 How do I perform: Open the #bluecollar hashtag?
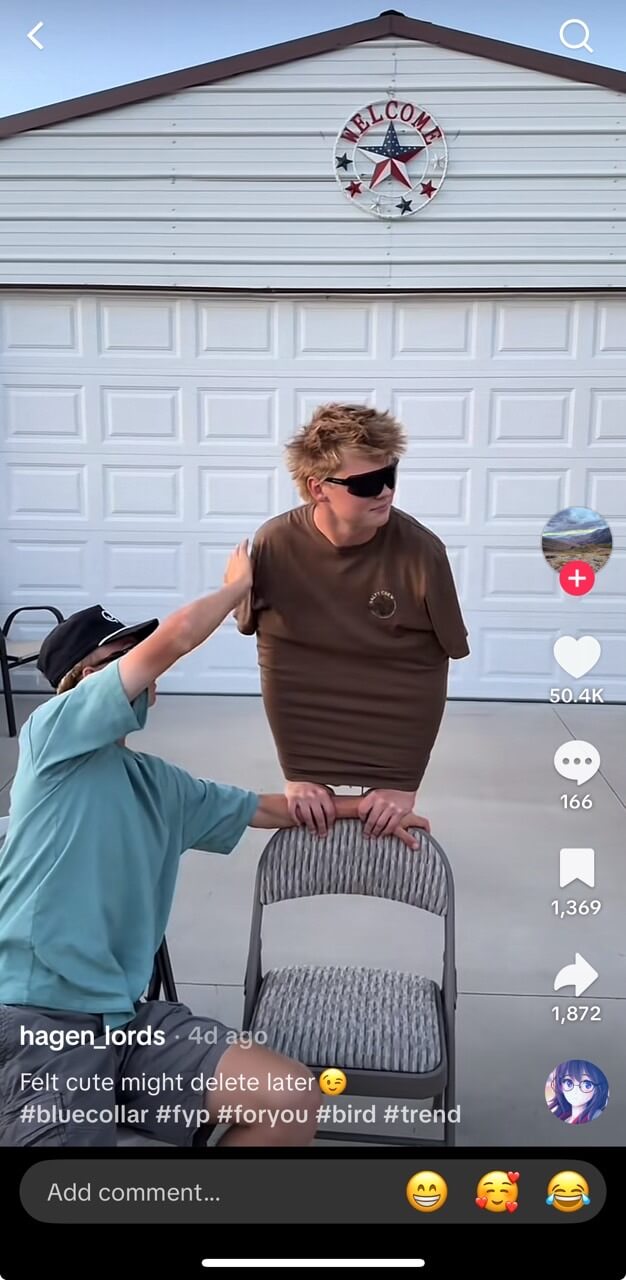tap(84, 1114)
